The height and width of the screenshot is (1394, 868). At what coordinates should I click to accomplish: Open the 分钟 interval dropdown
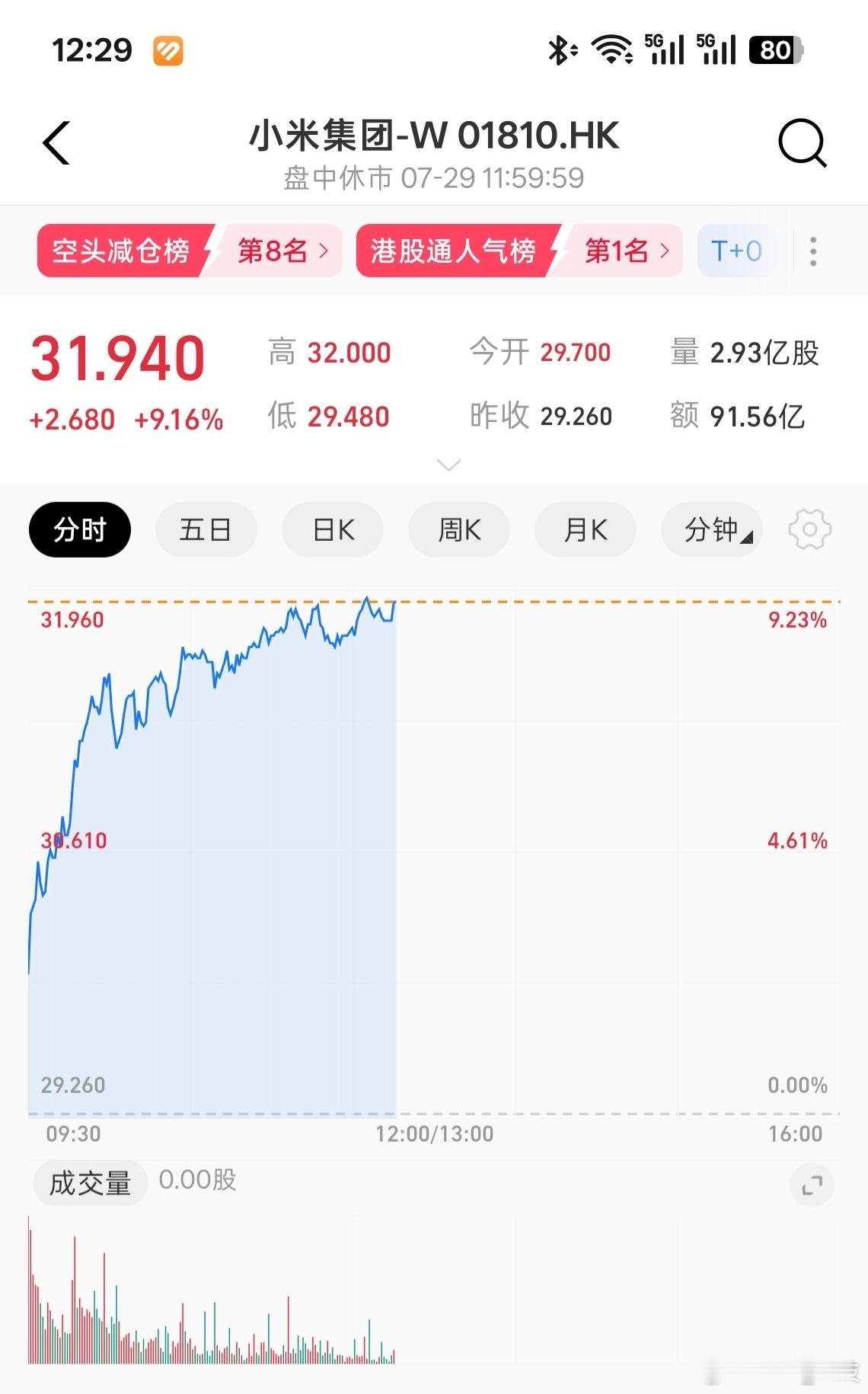point(712,529)
